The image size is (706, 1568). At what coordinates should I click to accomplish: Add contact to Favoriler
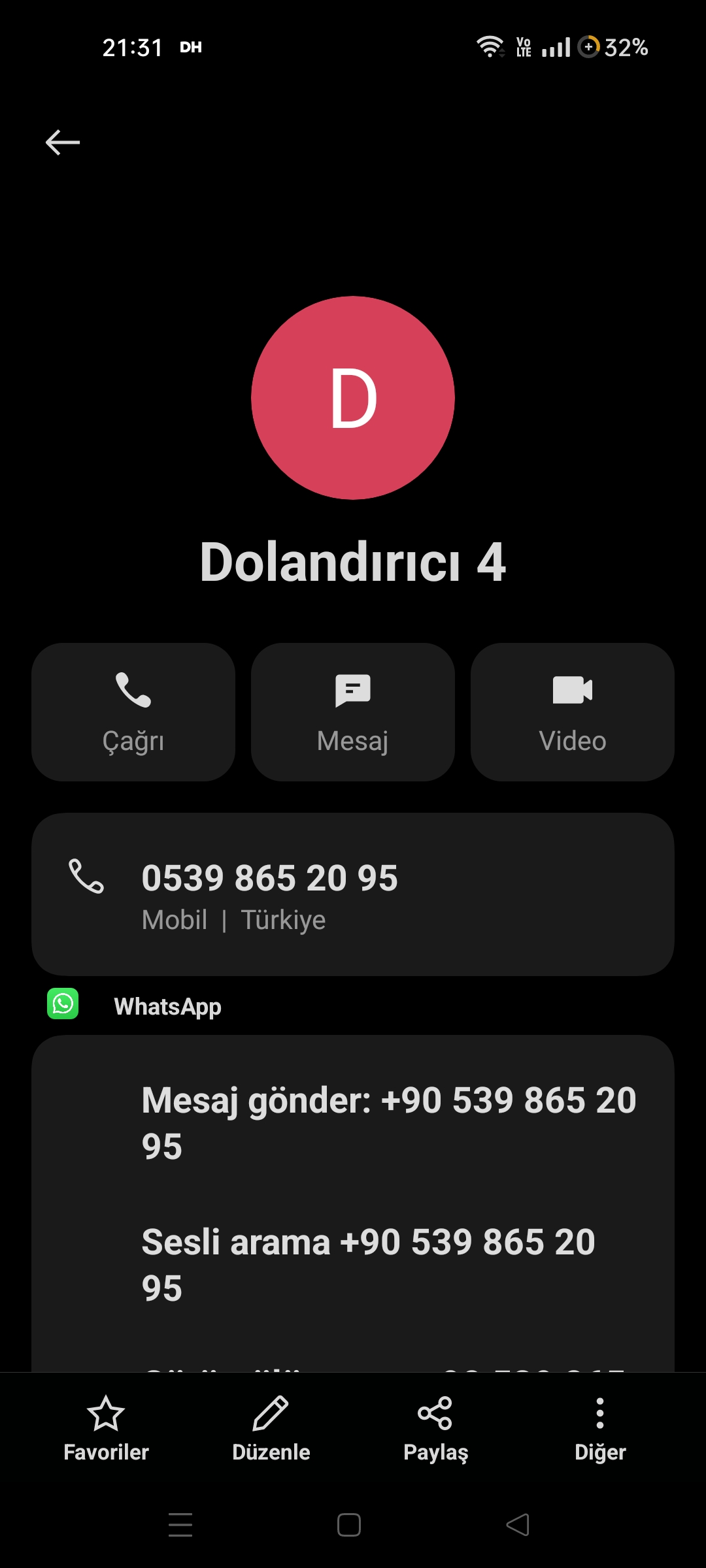click(106, 1429)
